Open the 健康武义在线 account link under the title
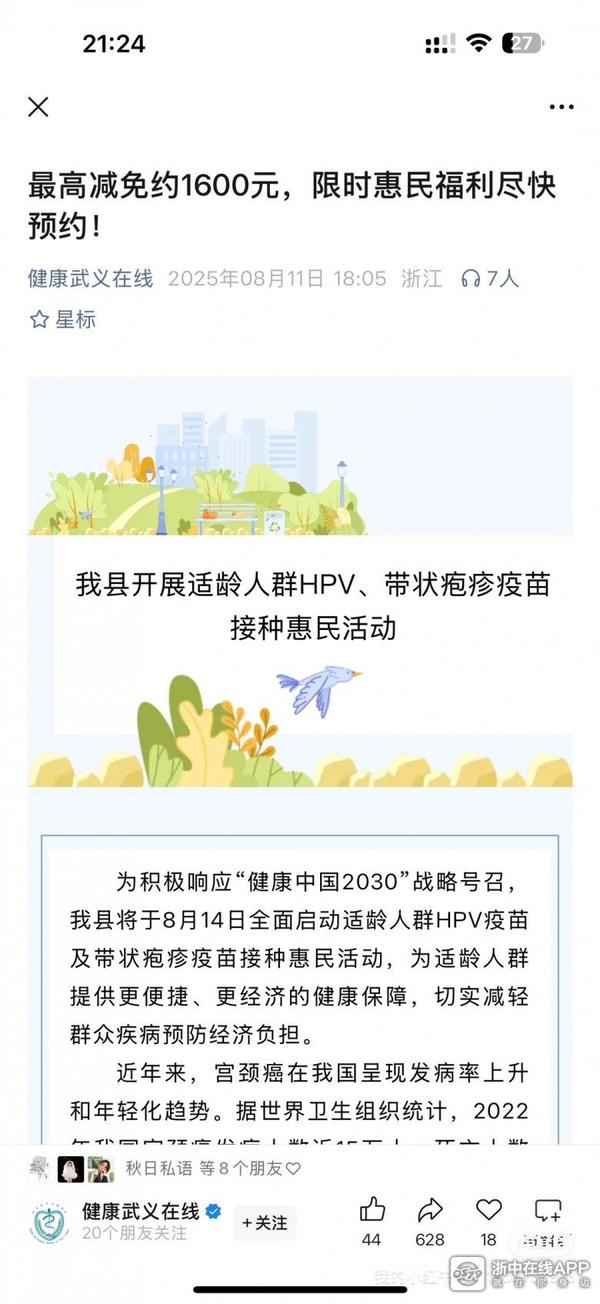This screenshot has width=600, height=1304. tap(91, 278)
